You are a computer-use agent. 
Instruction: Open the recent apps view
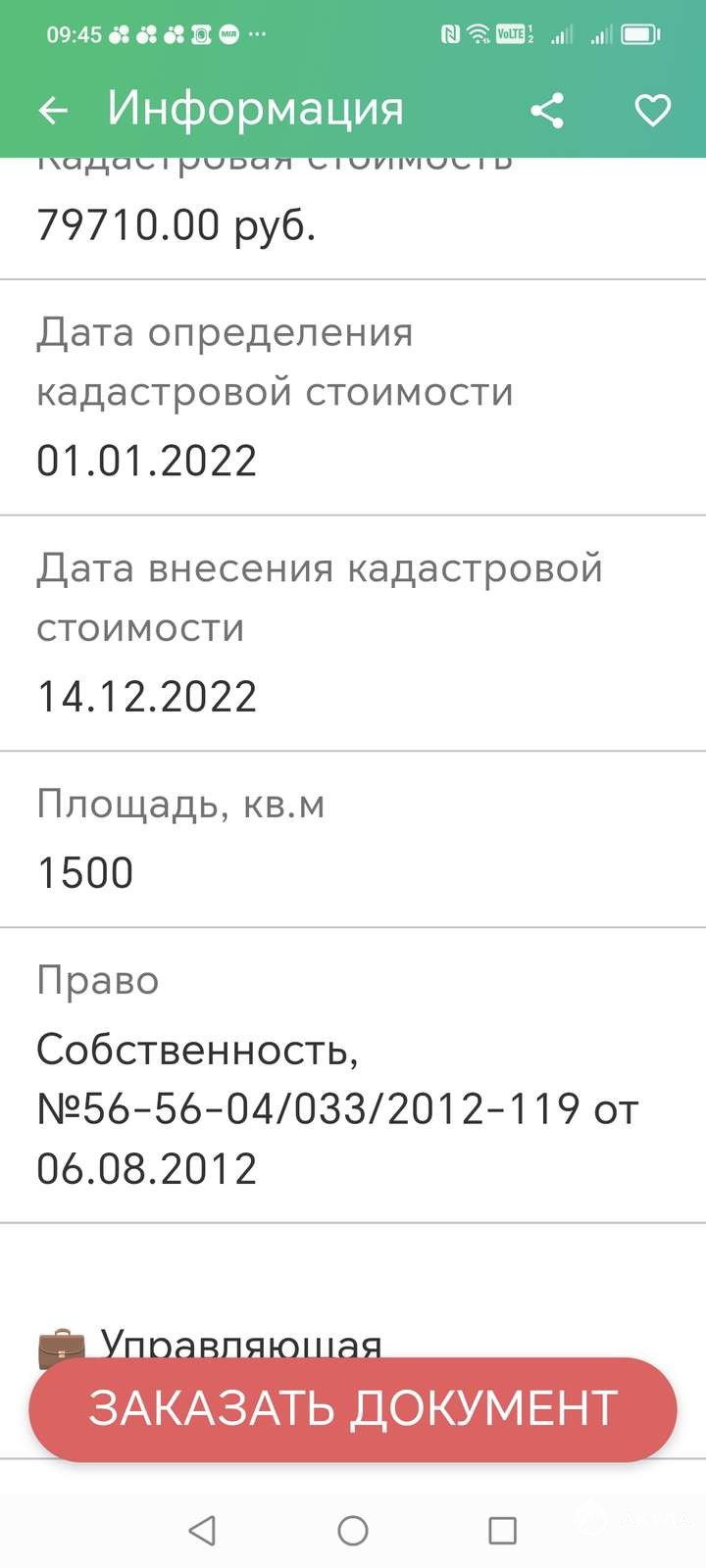coord(502,1530)
